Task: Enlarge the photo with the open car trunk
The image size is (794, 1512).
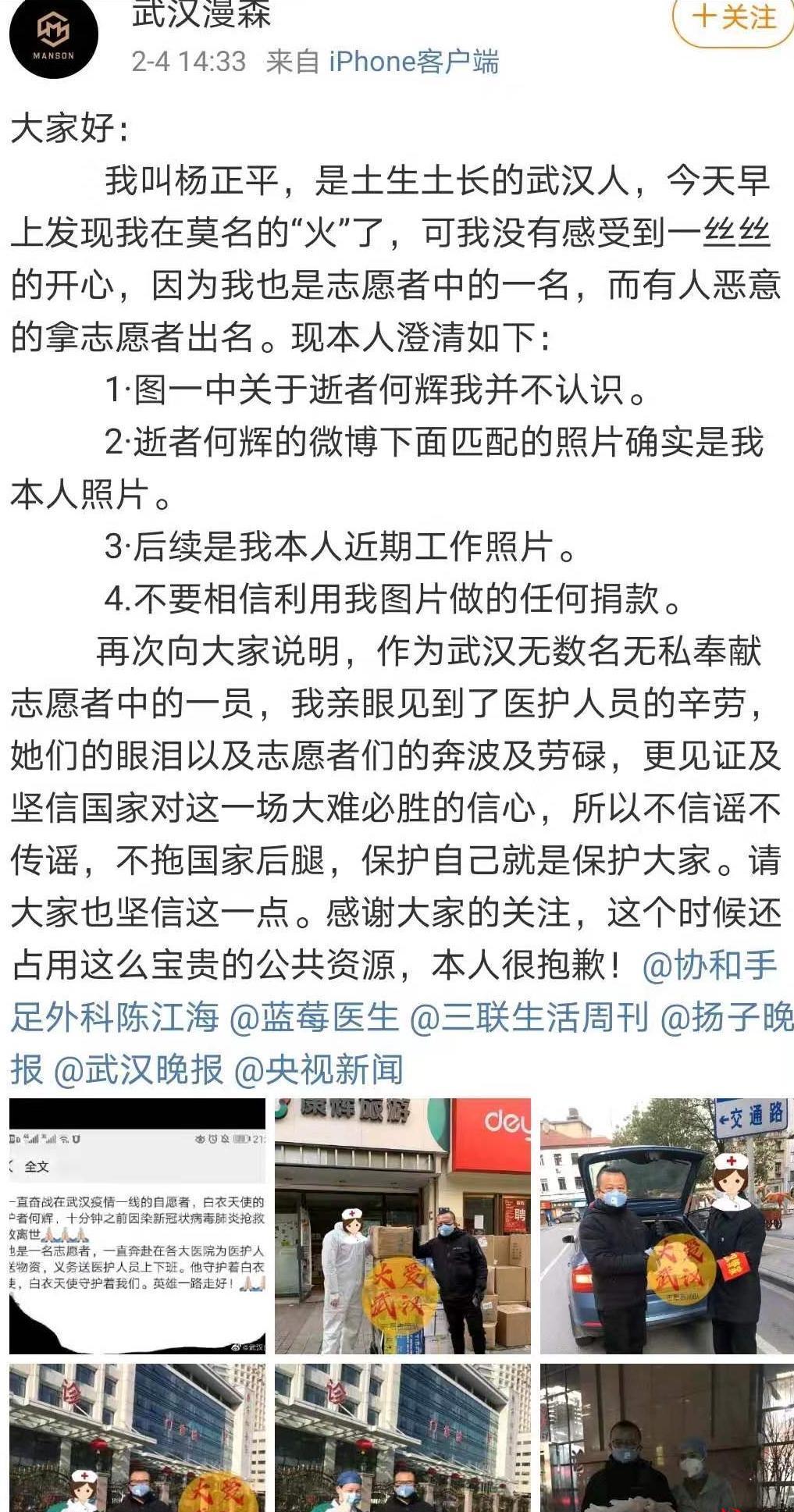Action: [x=667, y=1226]
